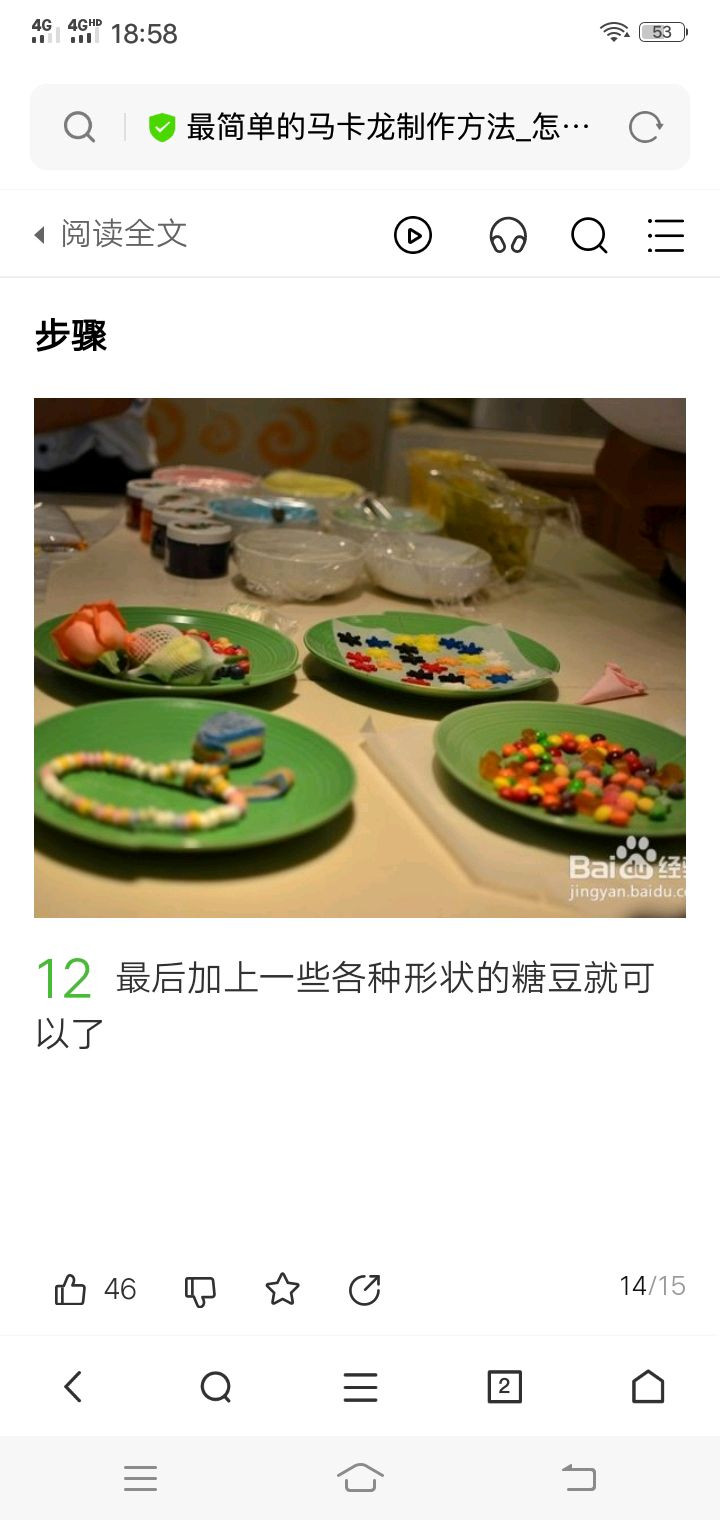Favorite this article with the star icon
Viewport: 720px width, 1520px height.
tap(283, 1289)
